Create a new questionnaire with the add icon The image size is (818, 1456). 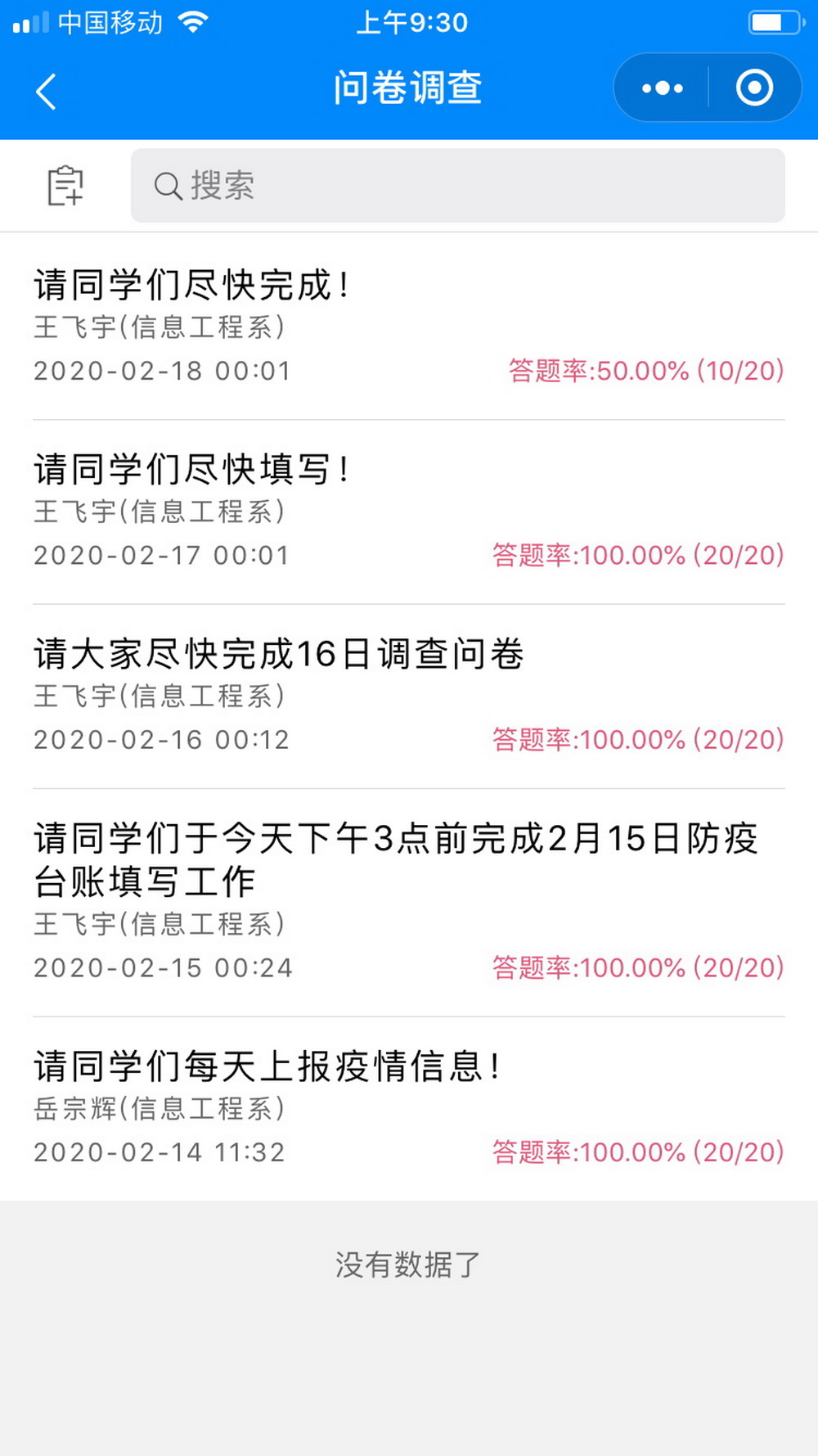point(65,186)
